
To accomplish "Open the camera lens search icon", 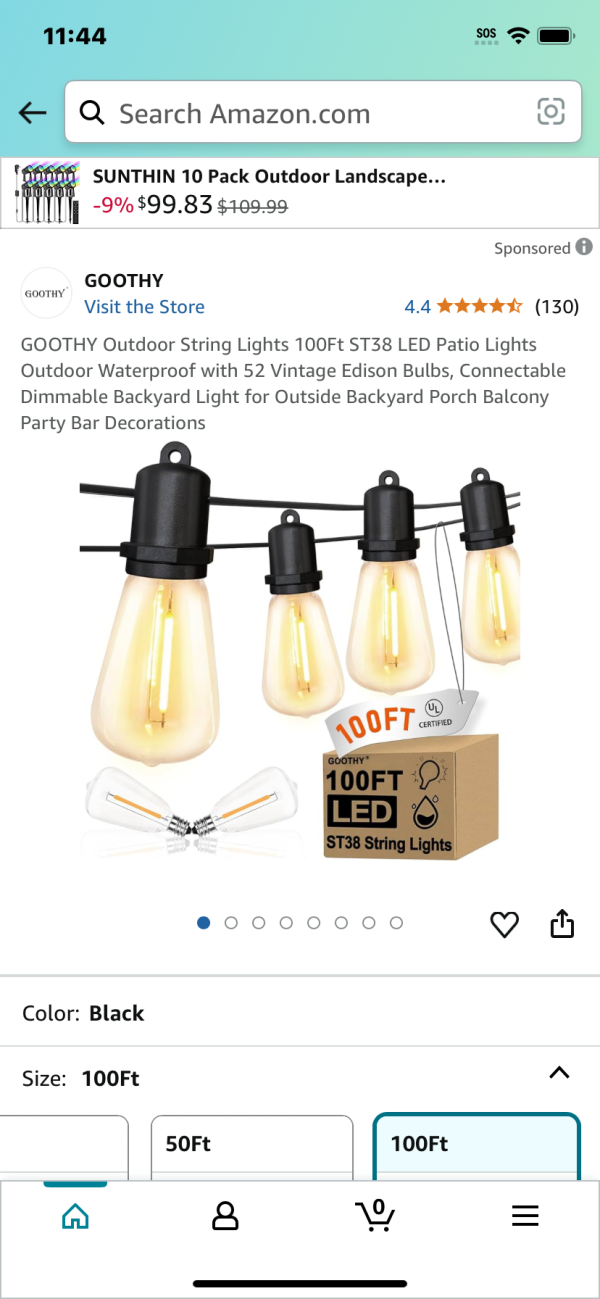I will click(550, 113).
